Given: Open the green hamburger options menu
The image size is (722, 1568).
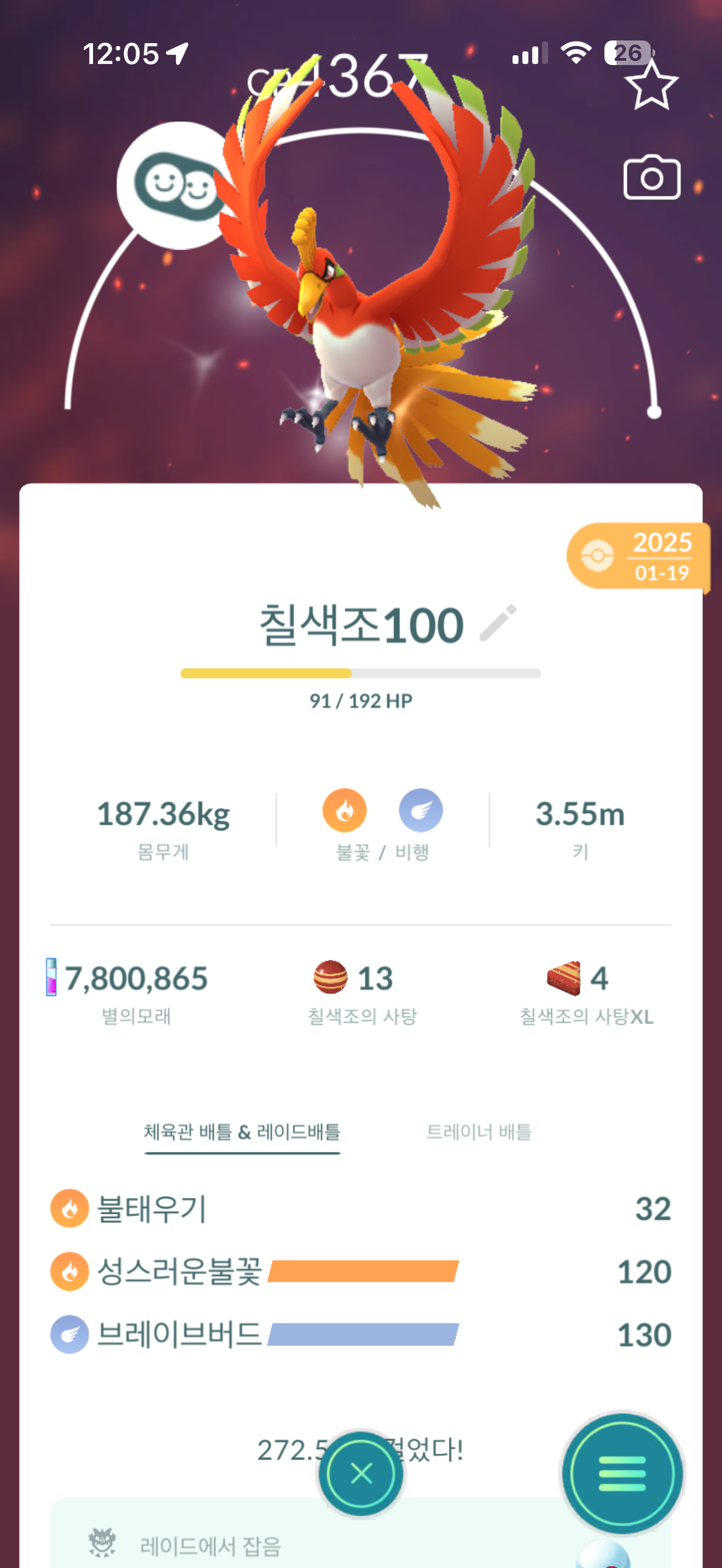Looking at the screenshot, I should point(621,1473).
